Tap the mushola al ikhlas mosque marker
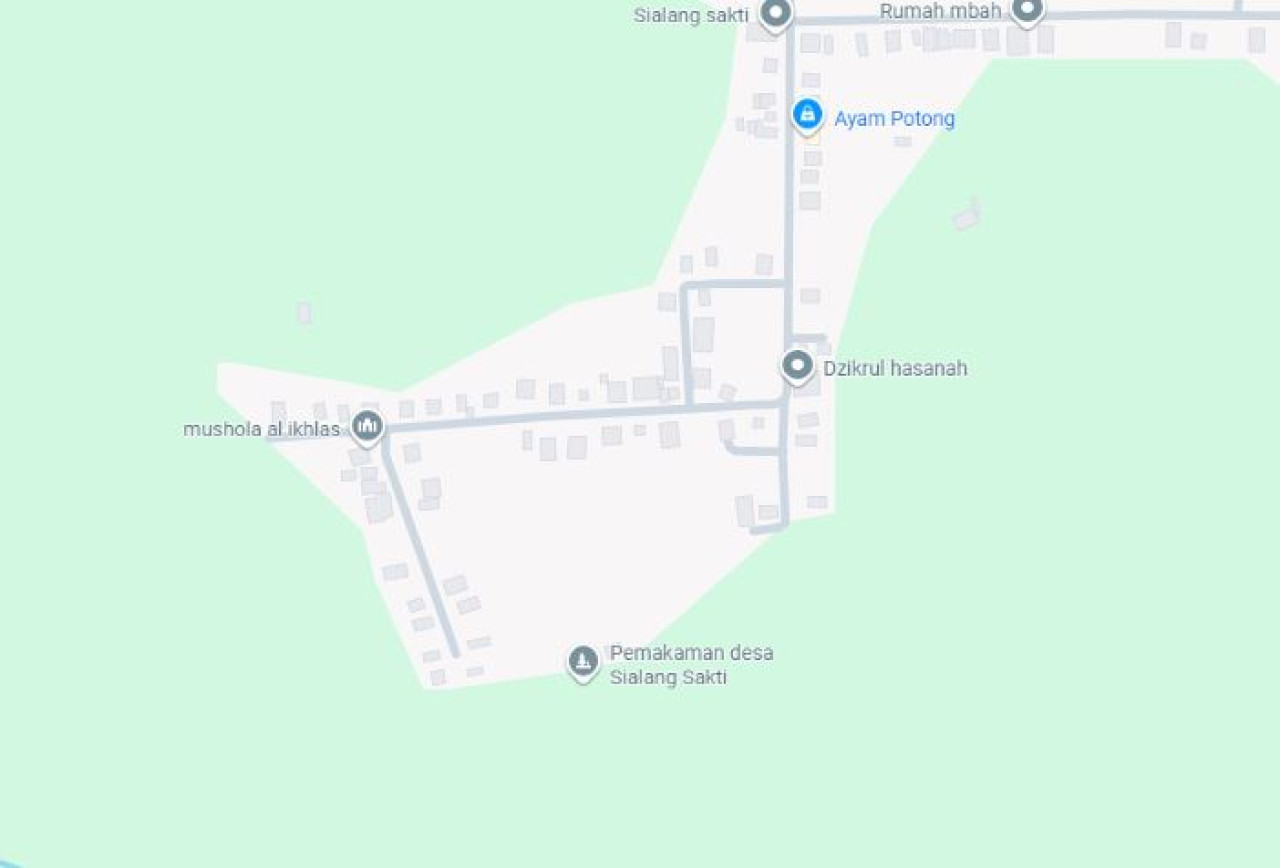The width and height of the screenshot is (1280, 868). pyautogui.click(x=367, y=427)
